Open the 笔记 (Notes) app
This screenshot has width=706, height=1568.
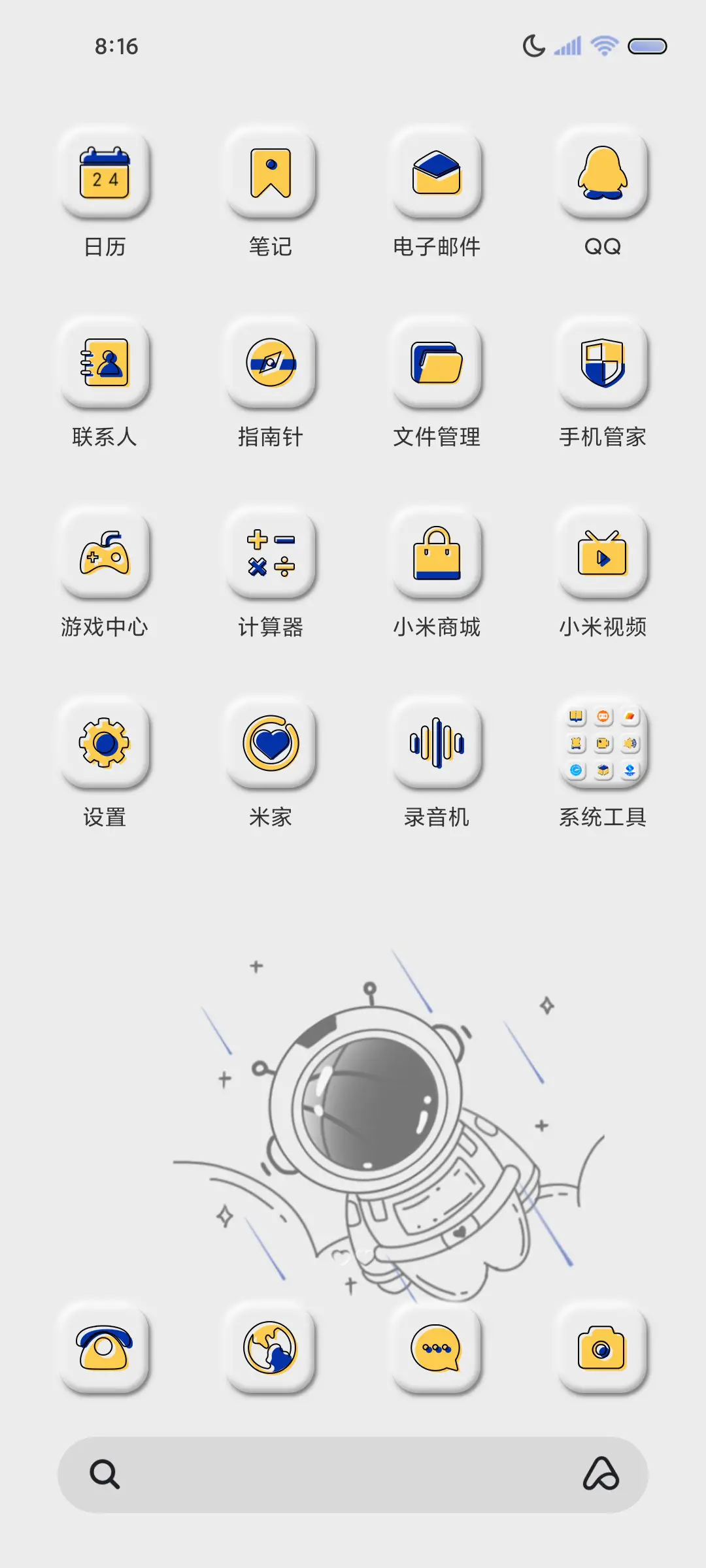pyautogui.click(x=271, y=173)
